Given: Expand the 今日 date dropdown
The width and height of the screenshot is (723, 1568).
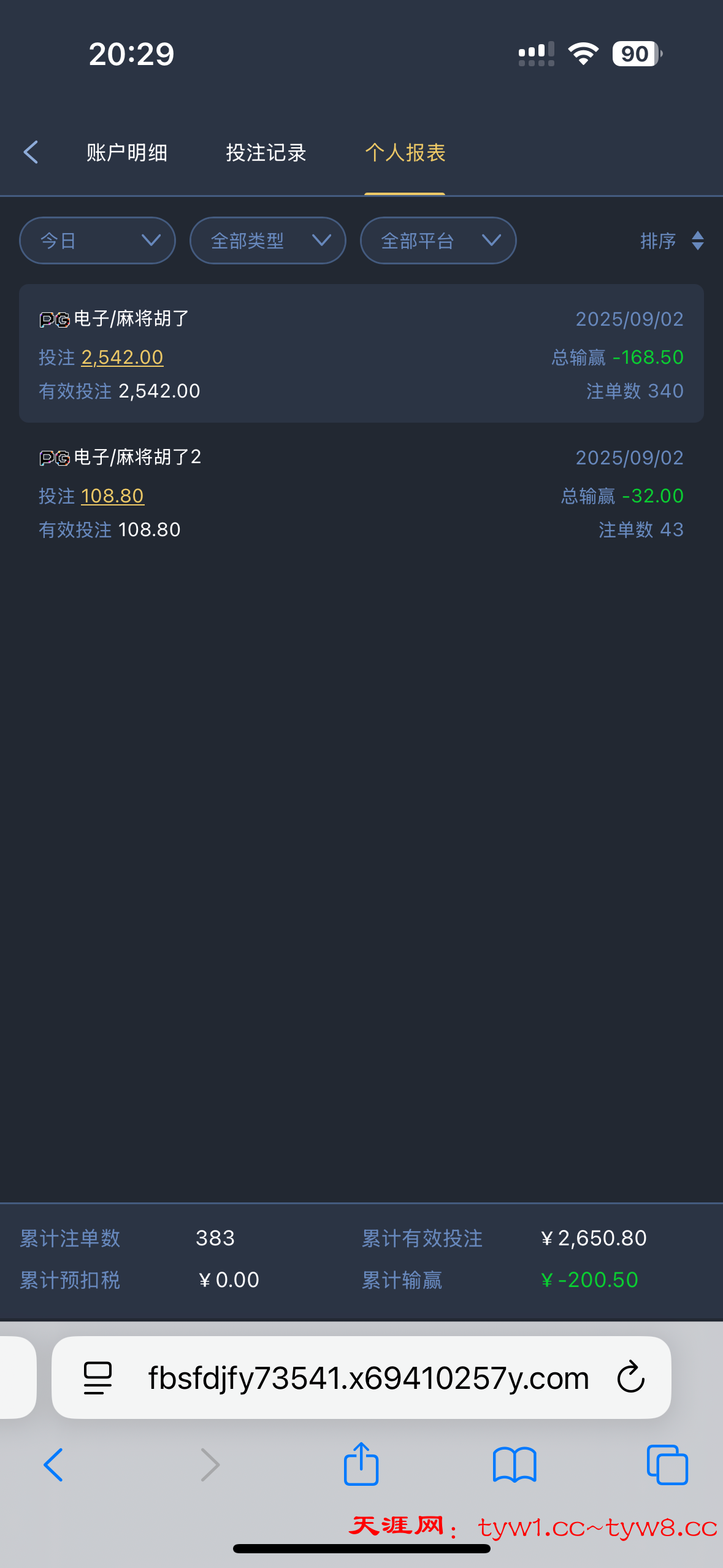Looking at the screenshot, I should (x=98, y=240).
